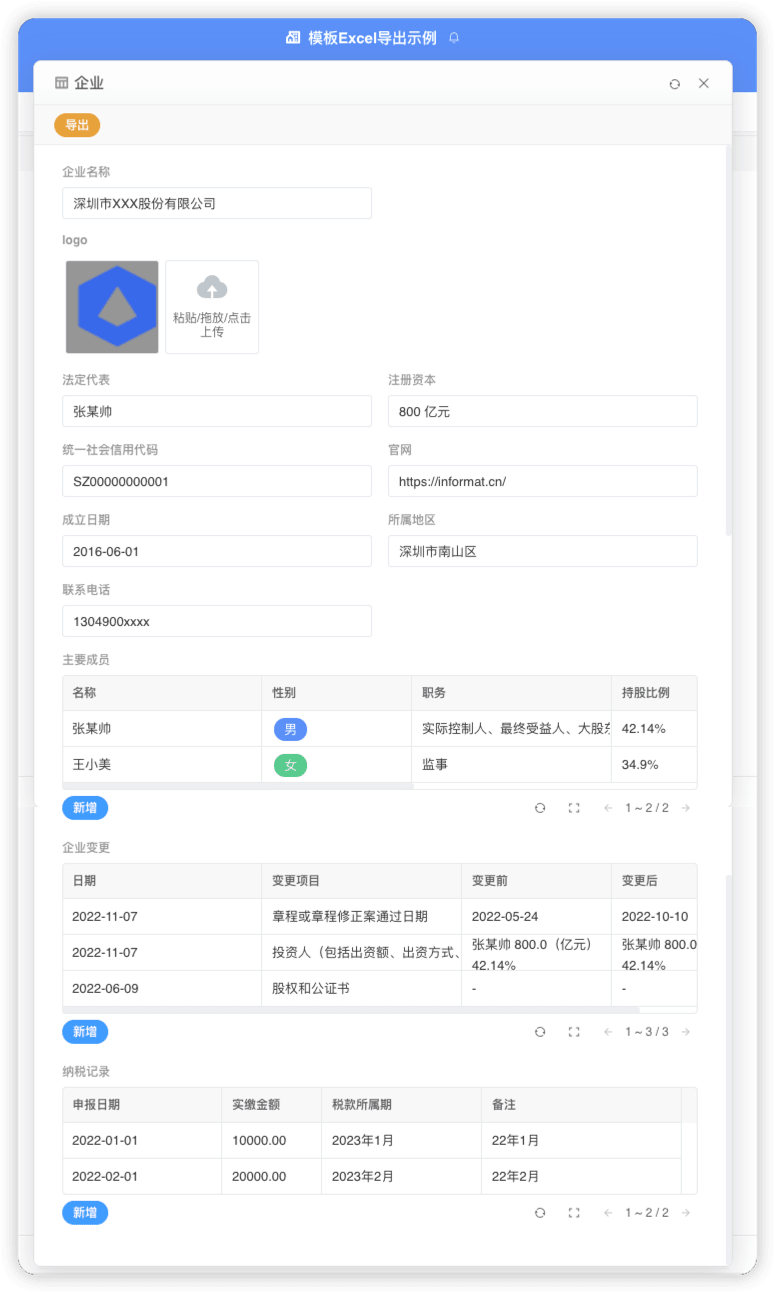
Task: Add a new 纳税记录 entry
Action: coord(85,1213)
